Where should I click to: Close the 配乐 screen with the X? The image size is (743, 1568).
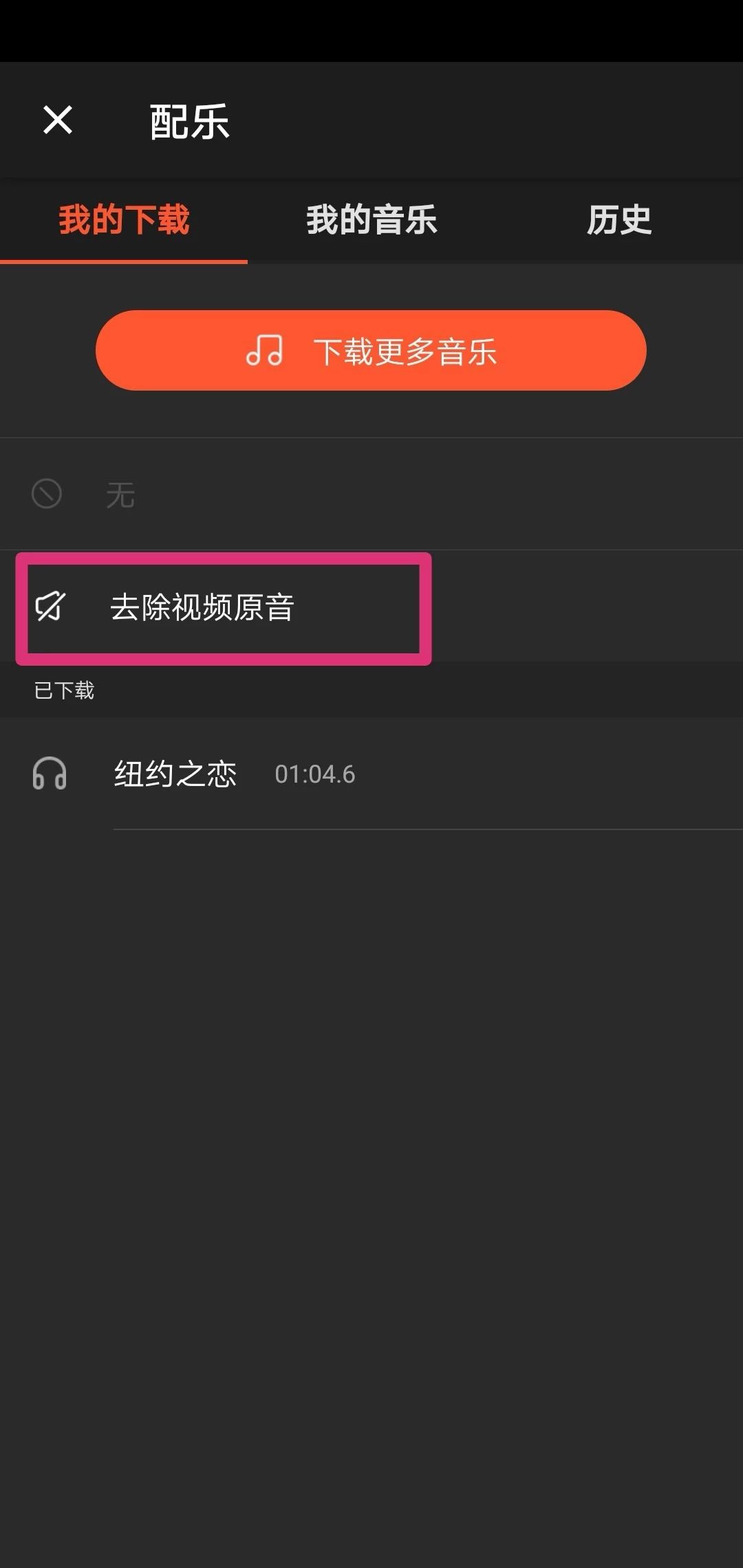[58, 120]
